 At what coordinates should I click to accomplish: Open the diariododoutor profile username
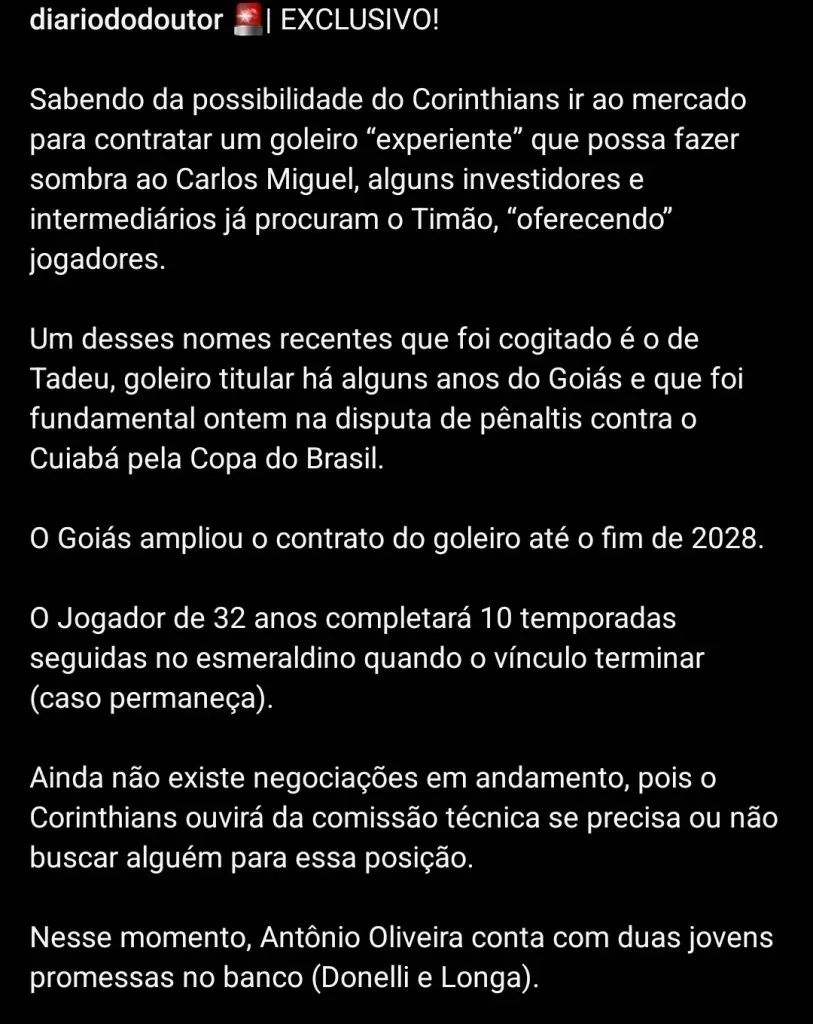pyautogui.click(x=125, y=20)
